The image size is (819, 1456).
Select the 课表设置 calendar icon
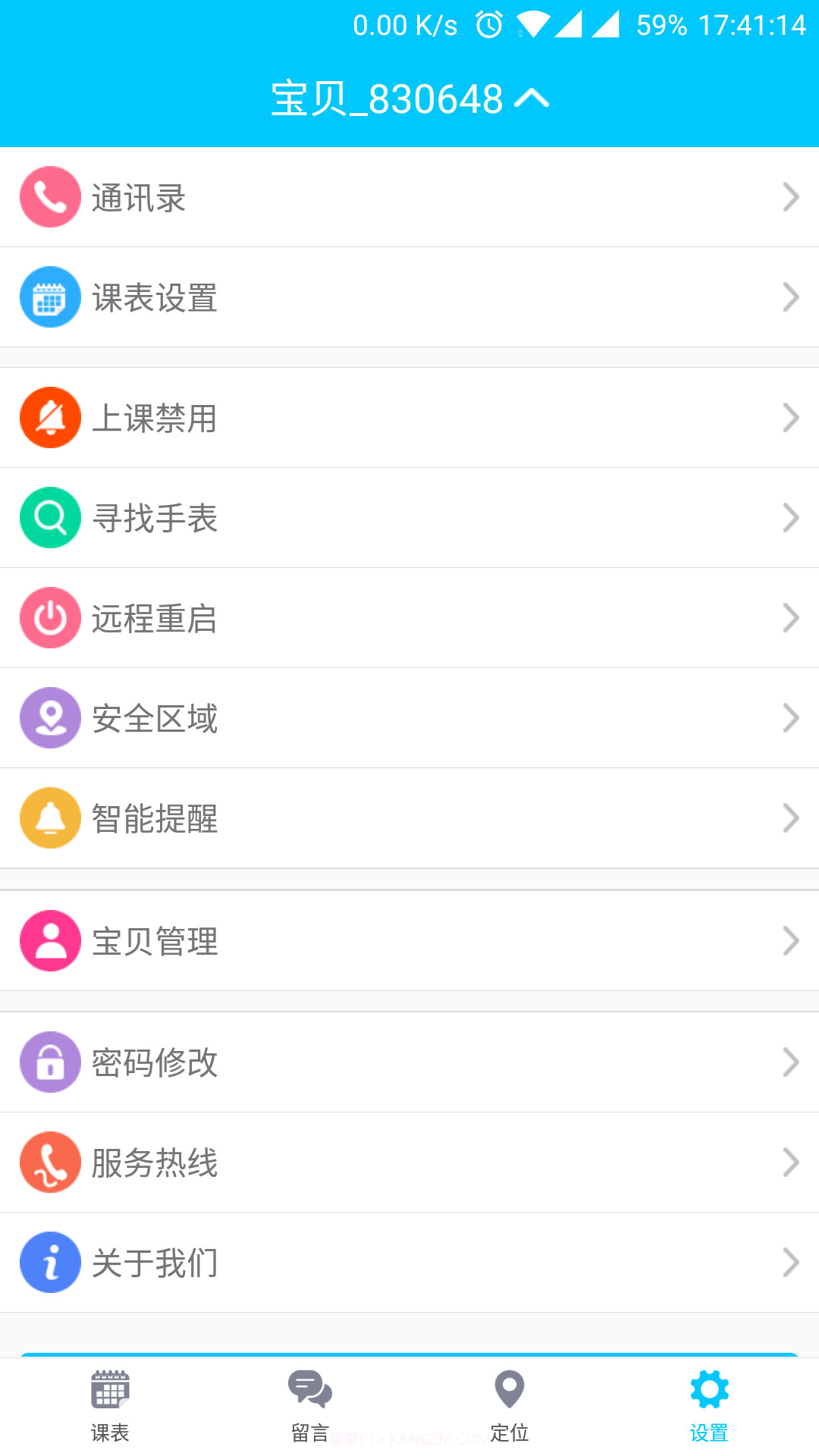point(50,297)
